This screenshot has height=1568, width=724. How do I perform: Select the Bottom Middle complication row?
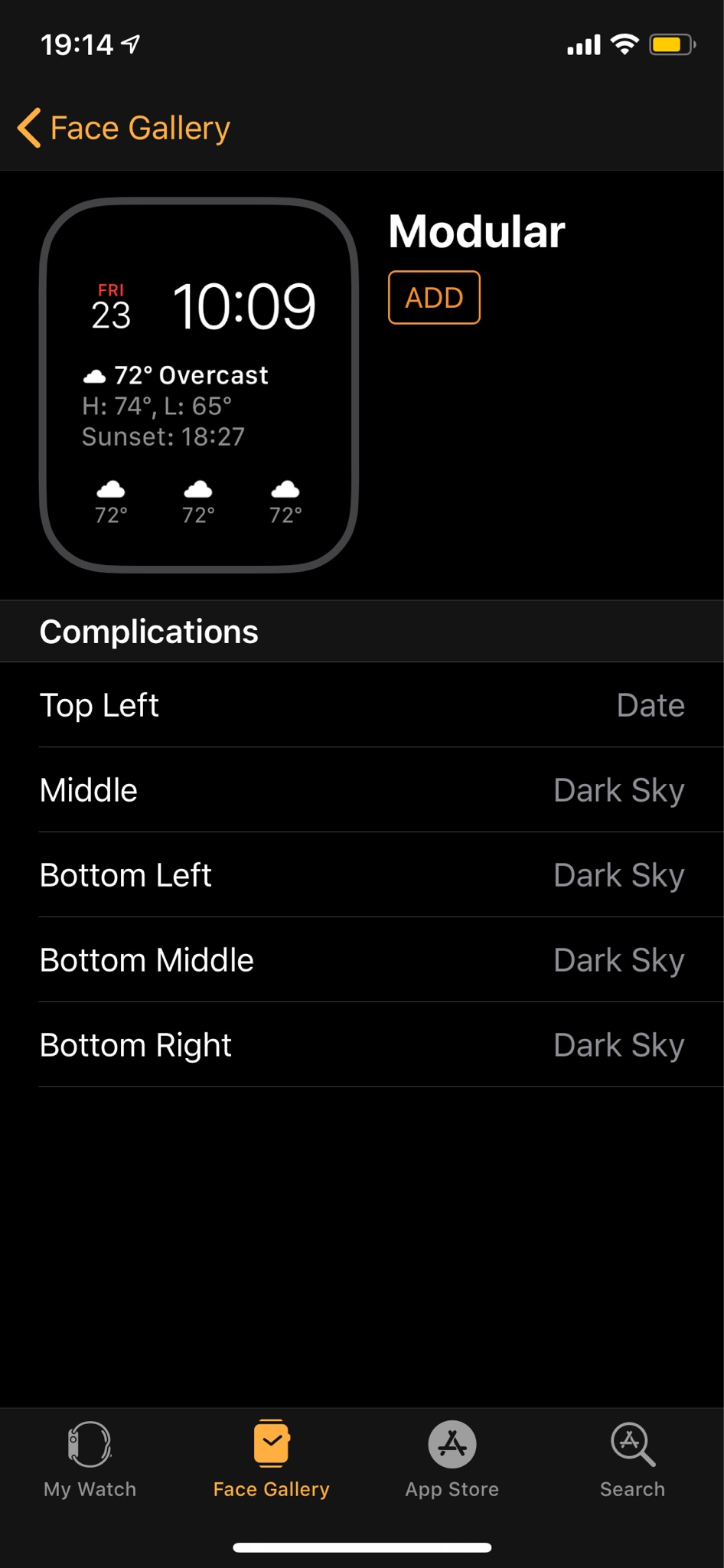click(362, 960)
